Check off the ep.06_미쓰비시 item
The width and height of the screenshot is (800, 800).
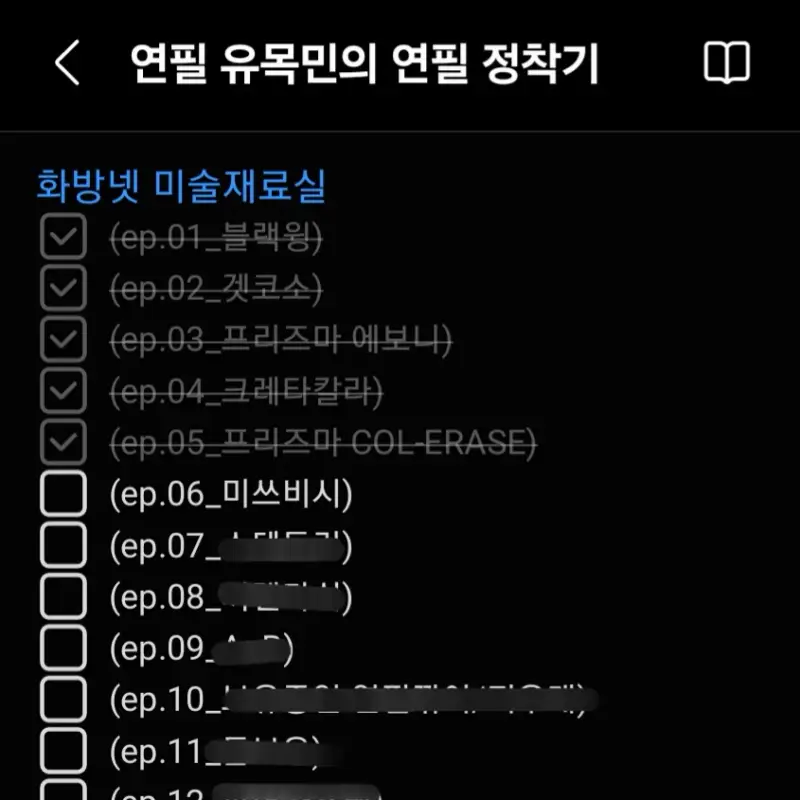tap(63, 494)
